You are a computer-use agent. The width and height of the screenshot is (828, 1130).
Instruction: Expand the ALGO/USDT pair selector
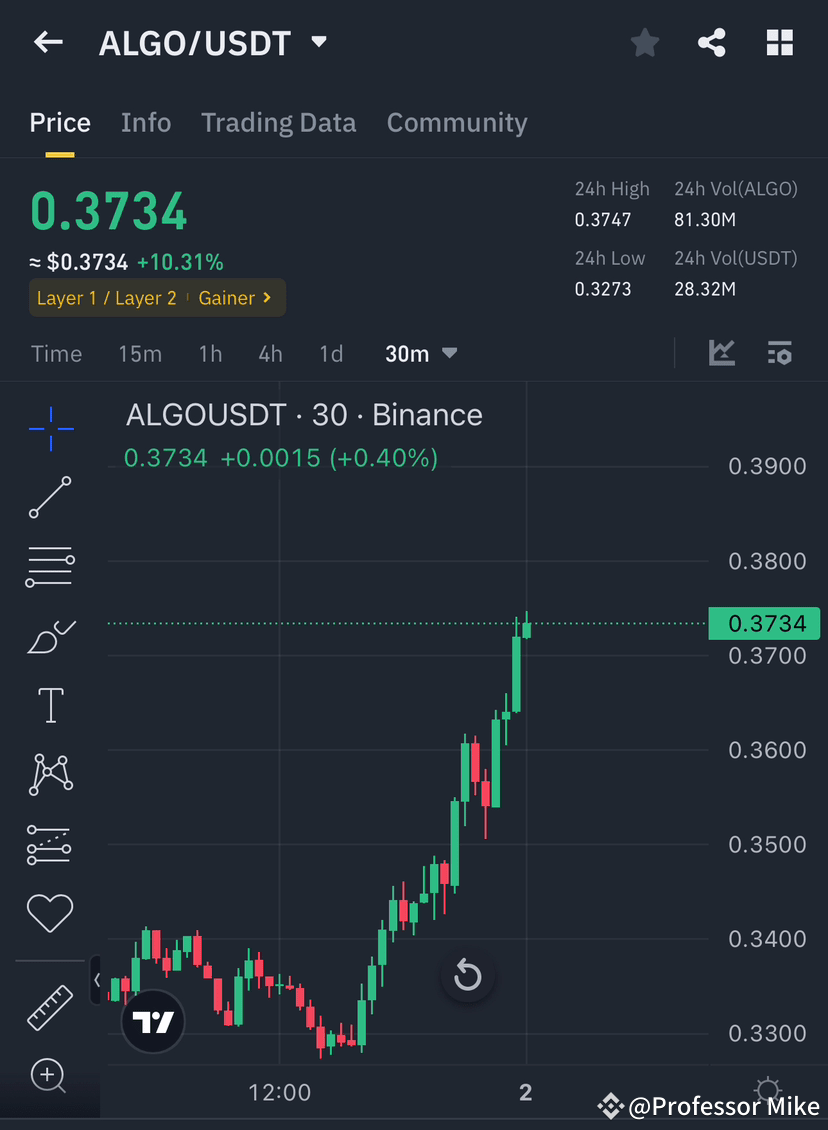[317, 42]
